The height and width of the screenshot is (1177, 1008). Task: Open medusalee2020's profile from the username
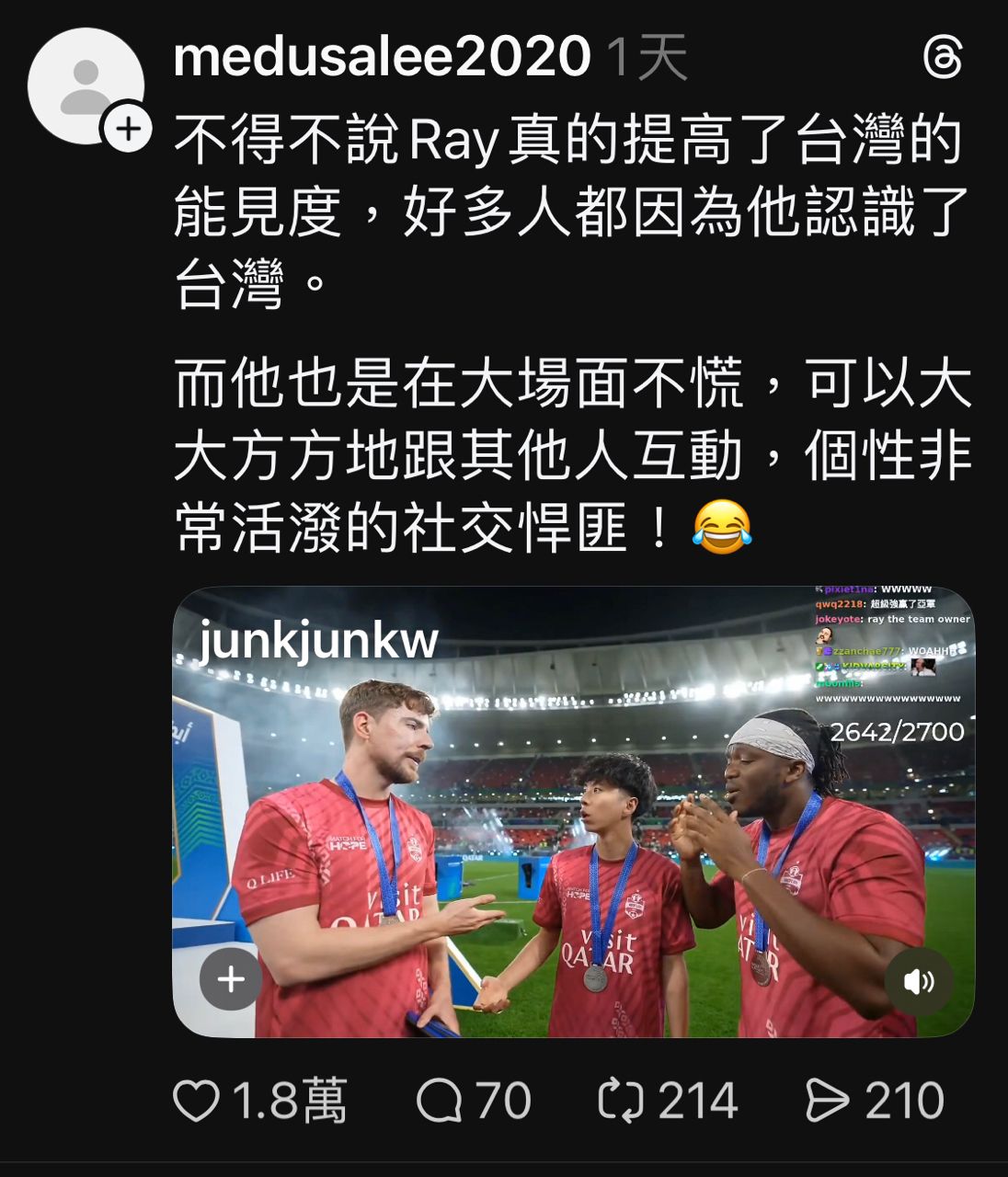tap(382, 57)
